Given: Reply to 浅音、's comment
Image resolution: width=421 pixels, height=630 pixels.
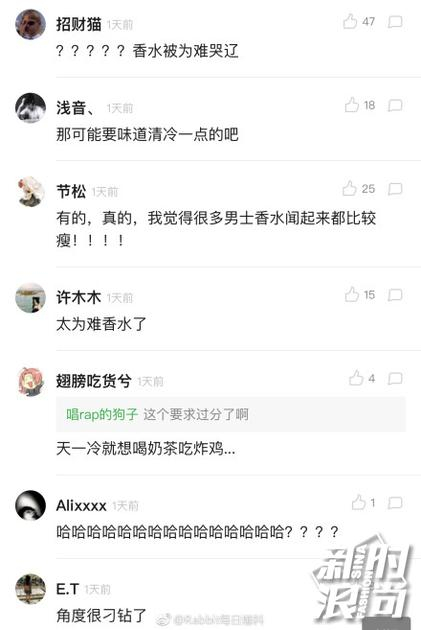Looking at the screenshot, I should tap(395, 105).
